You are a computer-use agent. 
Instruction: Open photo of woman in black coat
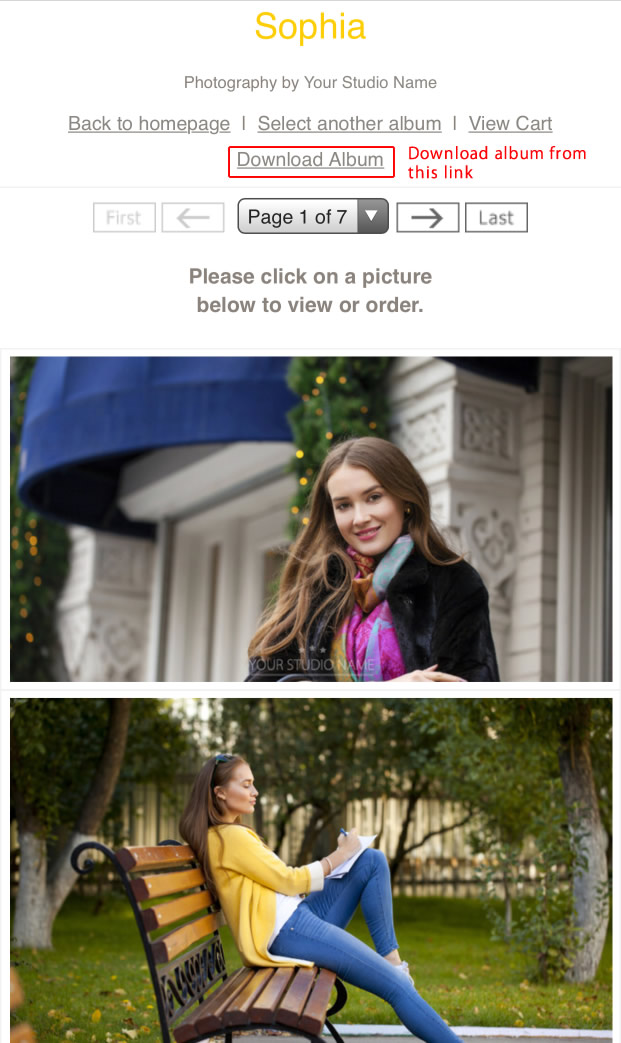pos(311,519)
